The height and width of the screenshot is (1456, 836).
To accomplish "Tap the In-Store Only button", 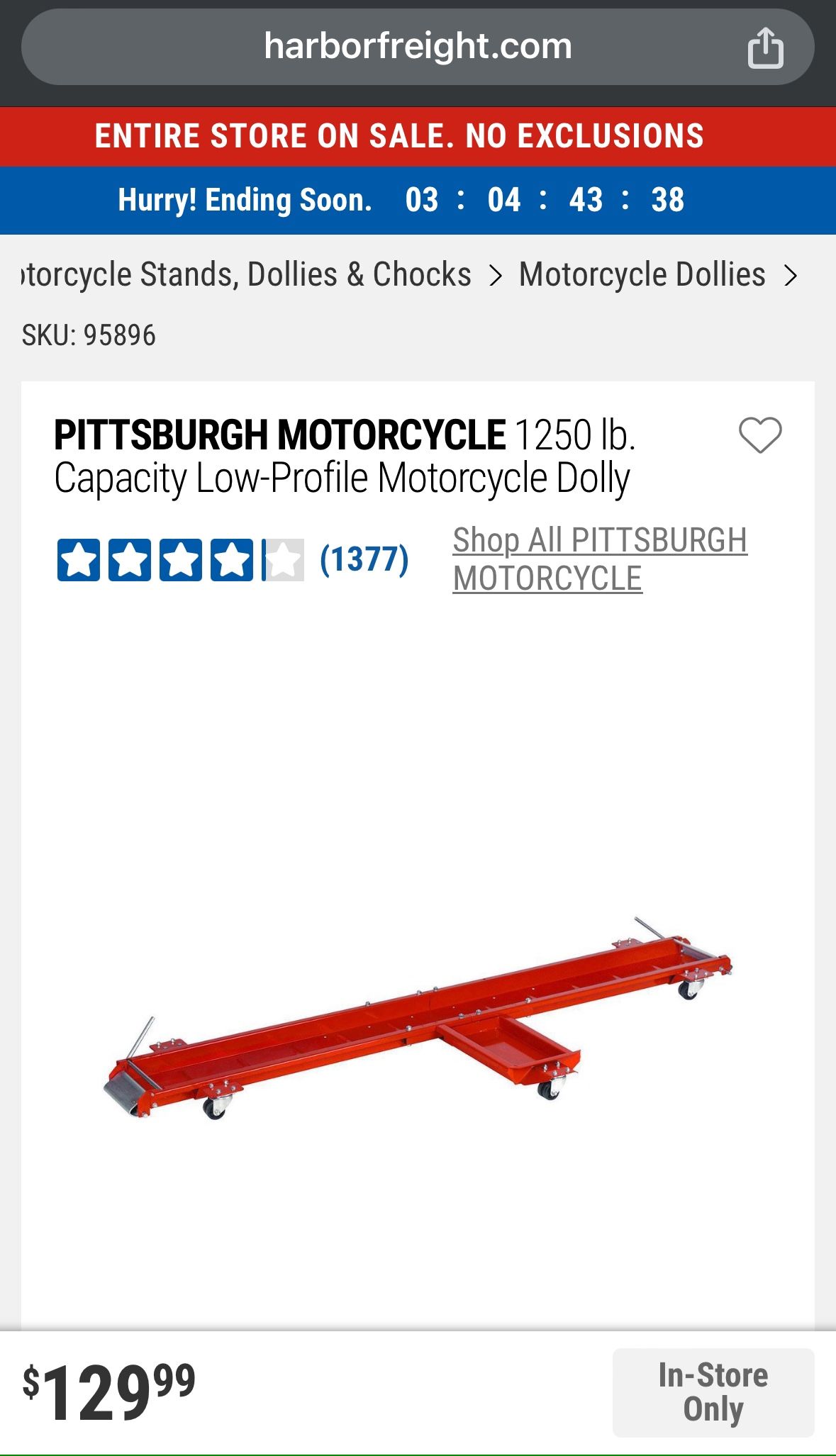I will coord(713,1392).
